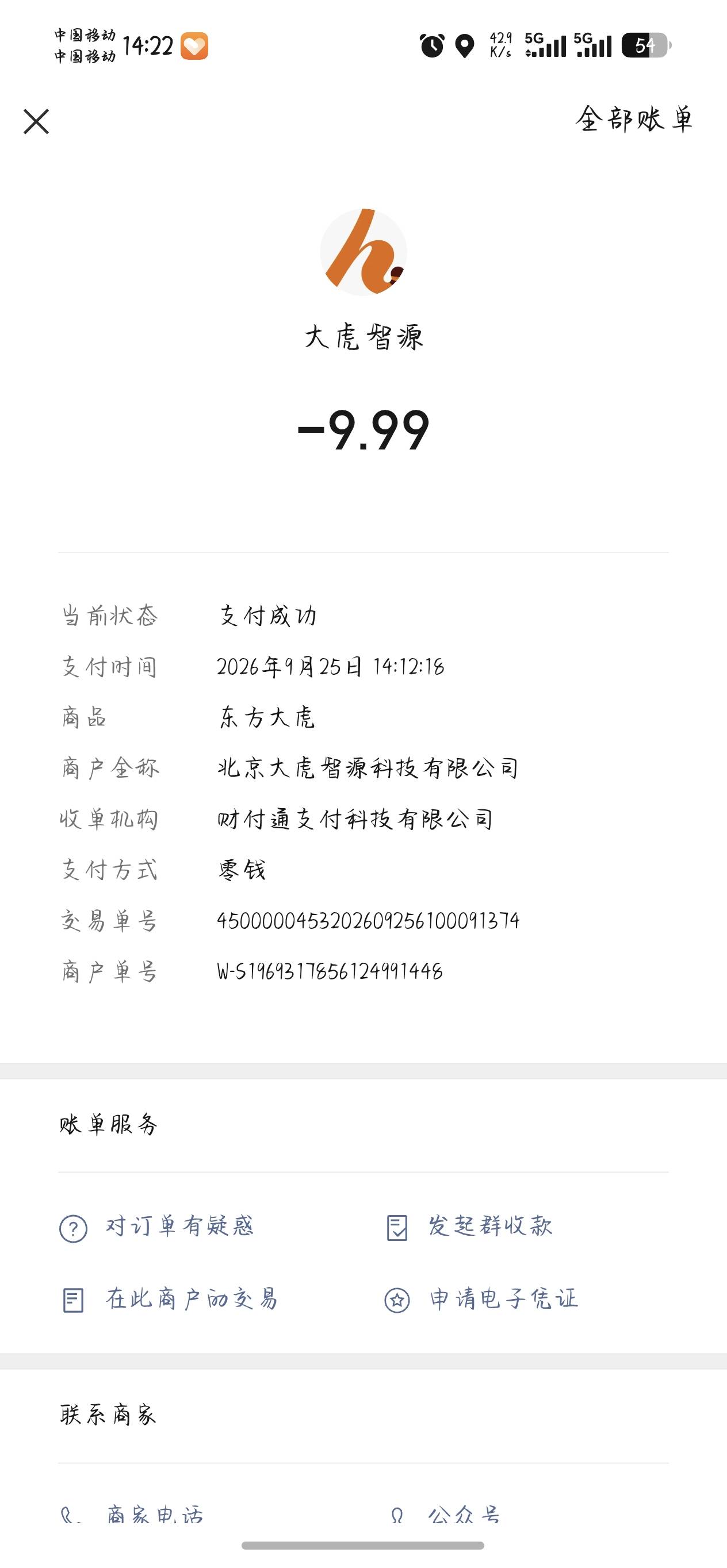Open the merchant's 公众号 official account
This screenshot has width=727, height=1568.
(x=445, y=1515)
